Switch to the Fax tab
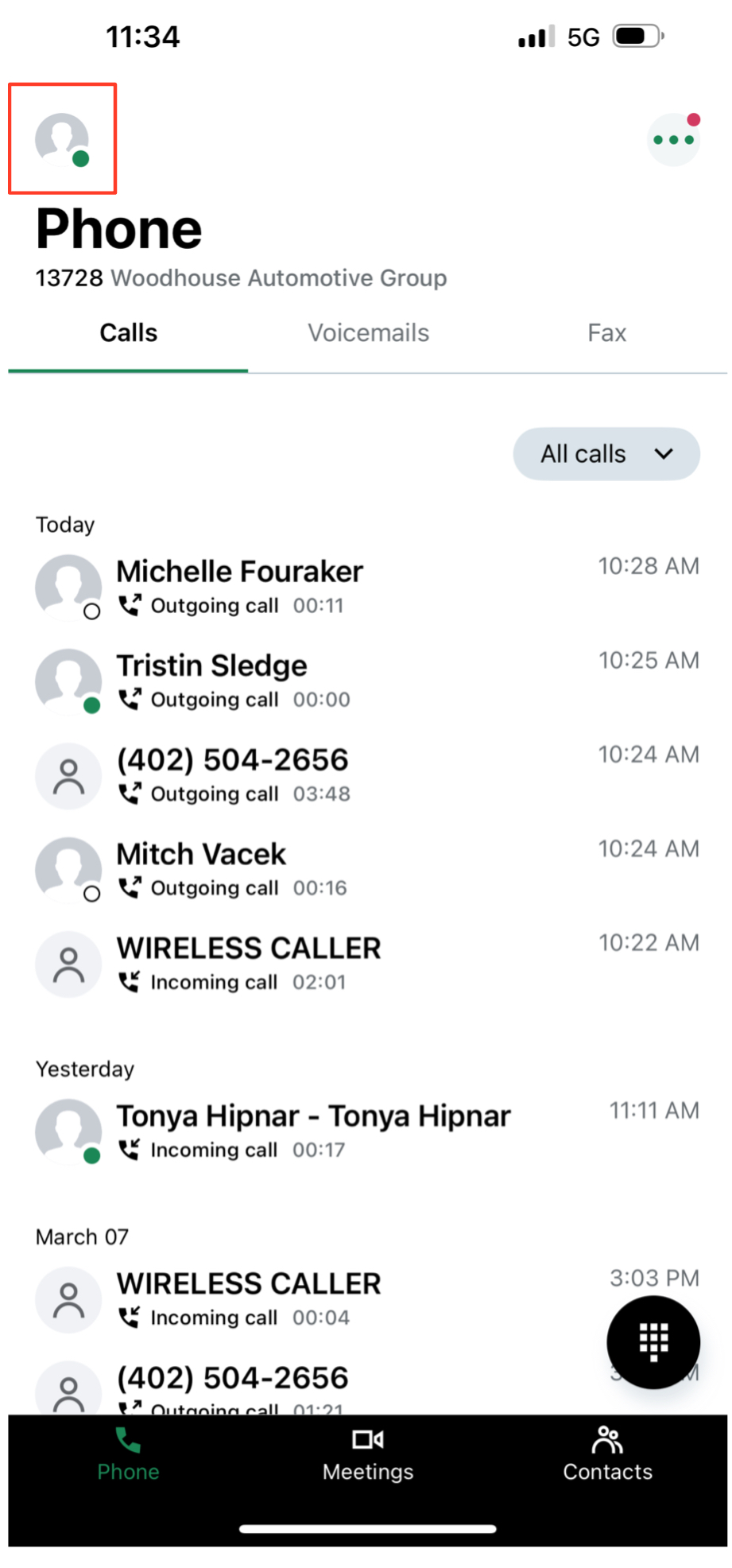Screen dimensions: 732x1568 click(x=606, y=333)
